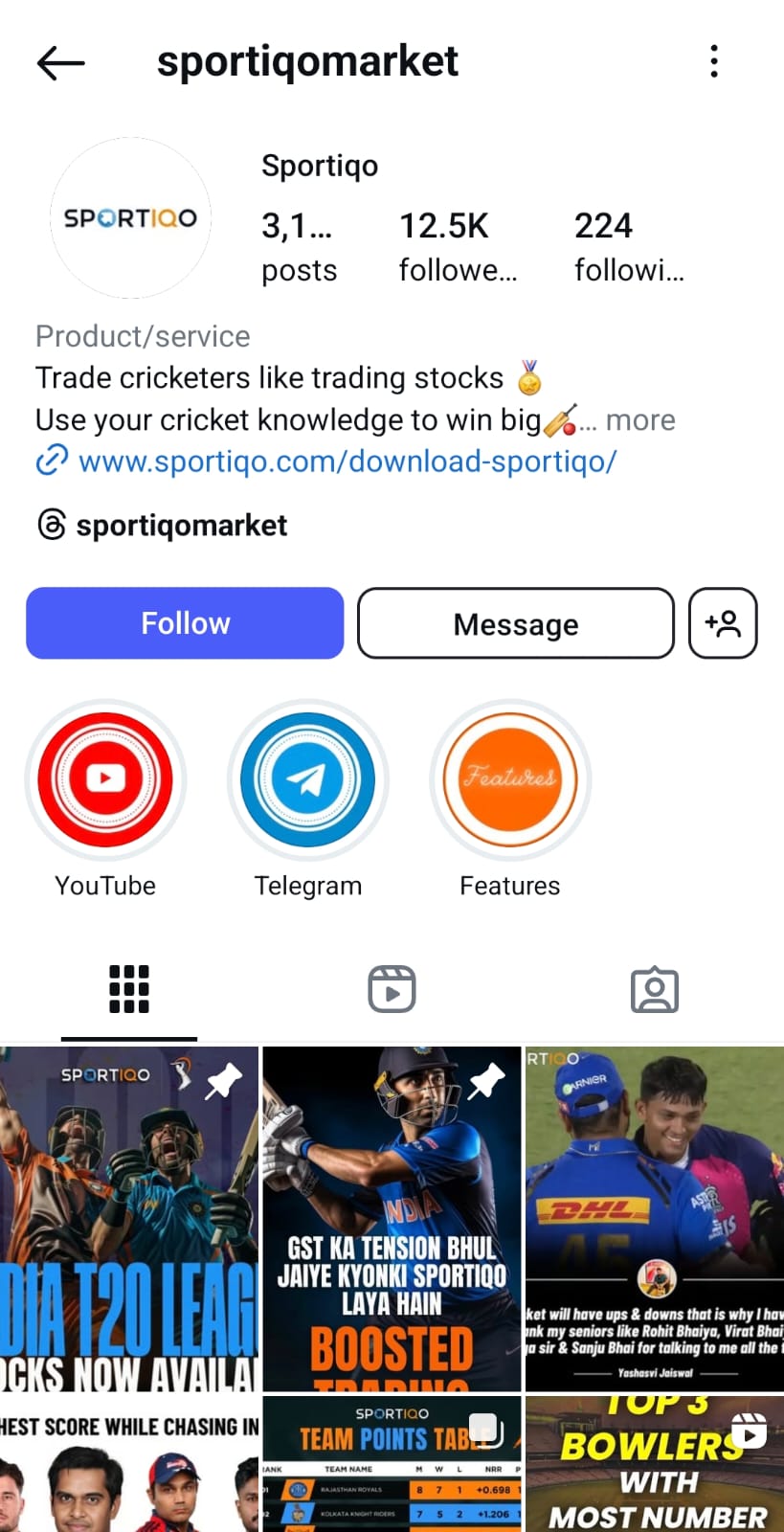Open the pinned India T20 League post
This screenshot has height=1532, width=784.
(x=129, y=1218)
